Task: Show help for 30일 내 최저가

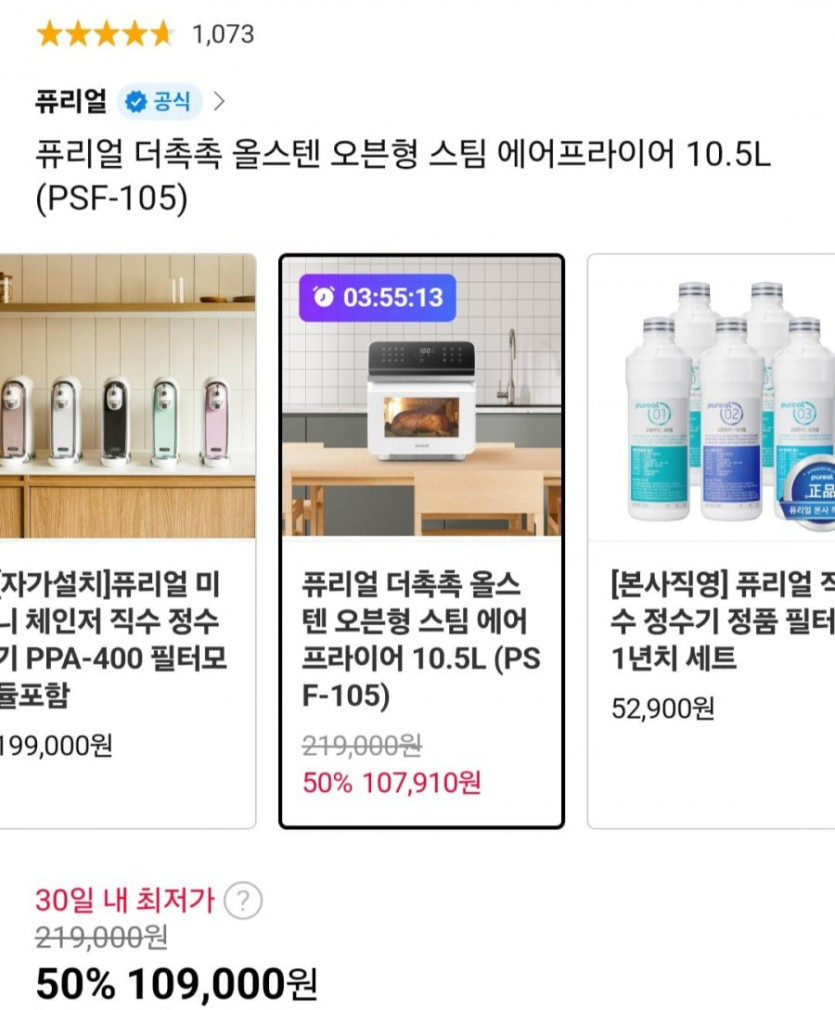Action: 242,901
